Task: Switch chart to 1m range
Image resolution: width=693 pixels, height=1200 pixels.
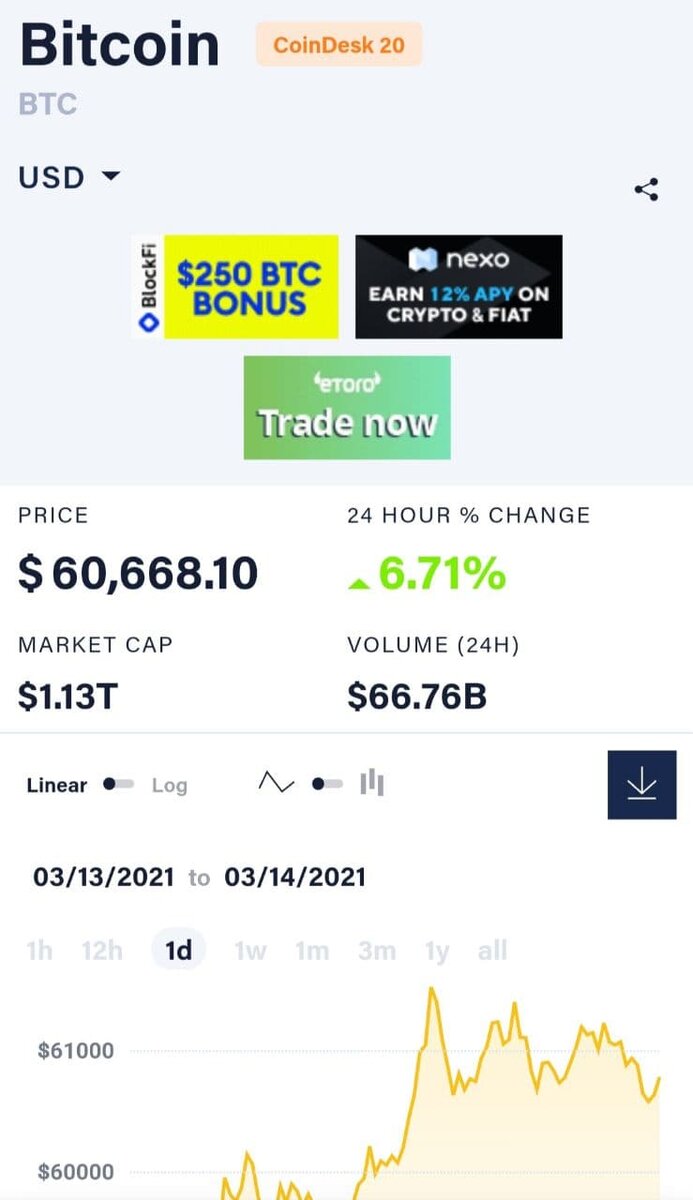Action: 312,950
